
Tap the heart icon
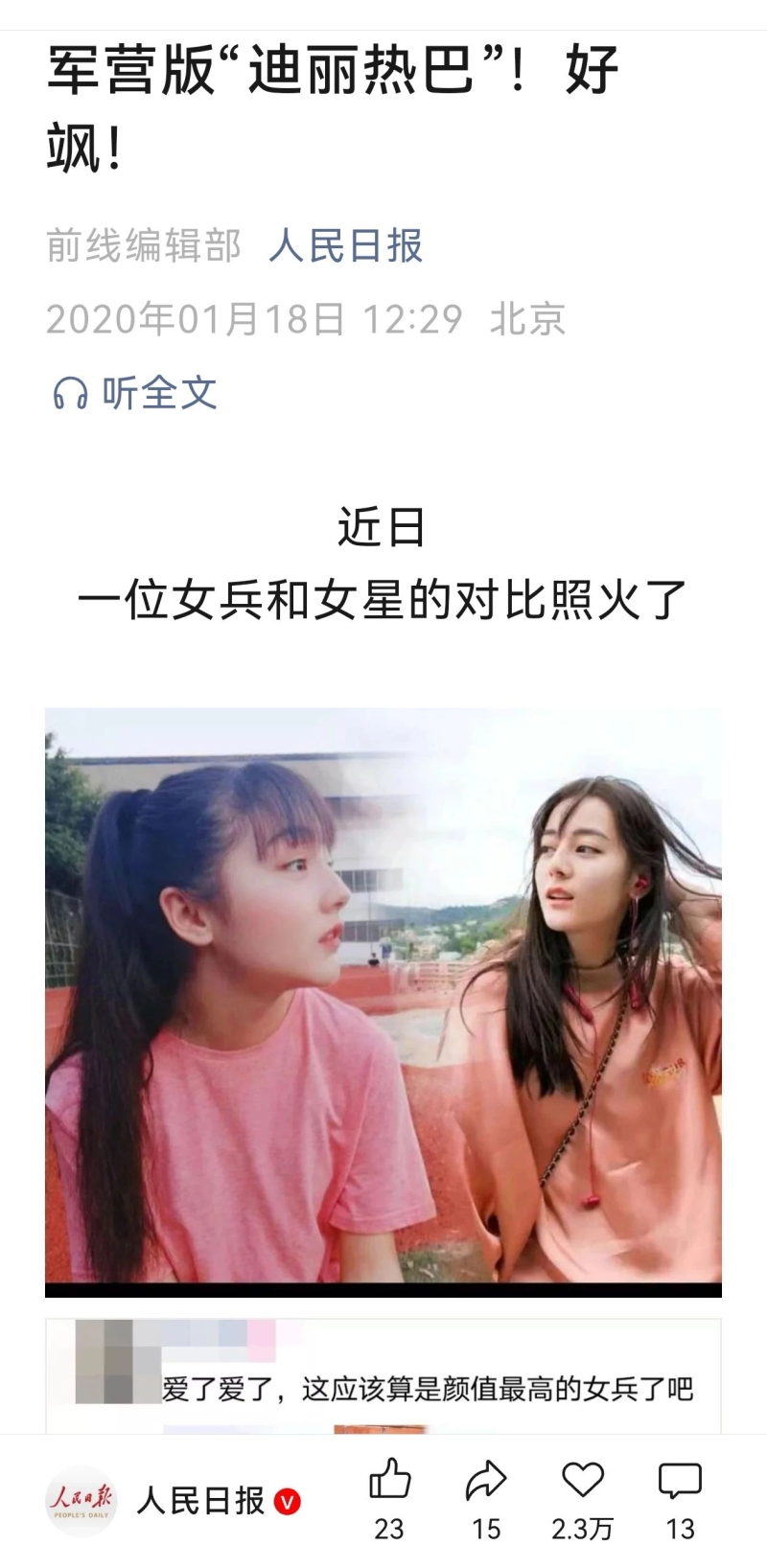tap(582, 1481)
